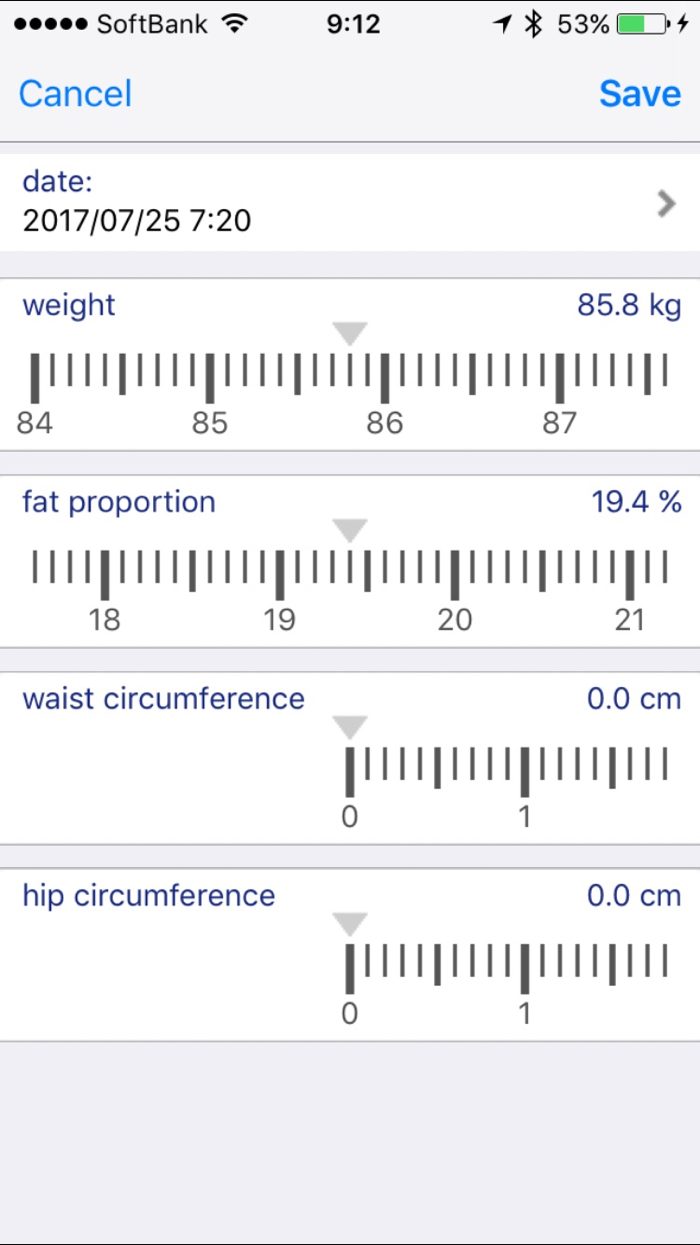Open the date picker row
Image resolution: width=700 pixels, height=1245 pixels.
(350, 202)
